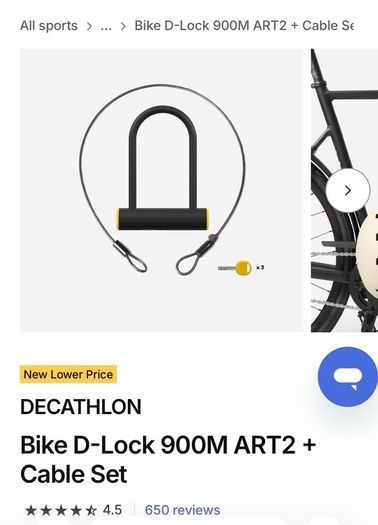The width and height of the screenshot is (378, 525).
Task: Read the 650 reviews
Action: tap(182, 510)
